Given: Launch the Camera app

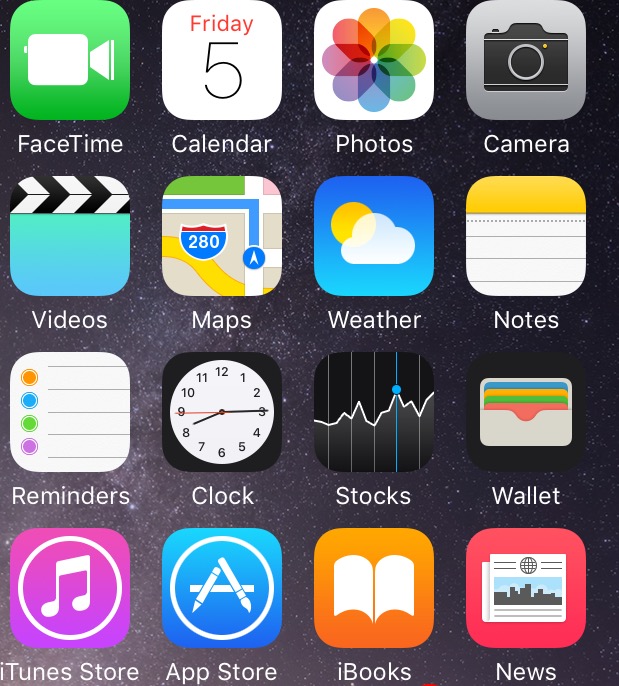Looking at the screenshot, I should point(526,60).
